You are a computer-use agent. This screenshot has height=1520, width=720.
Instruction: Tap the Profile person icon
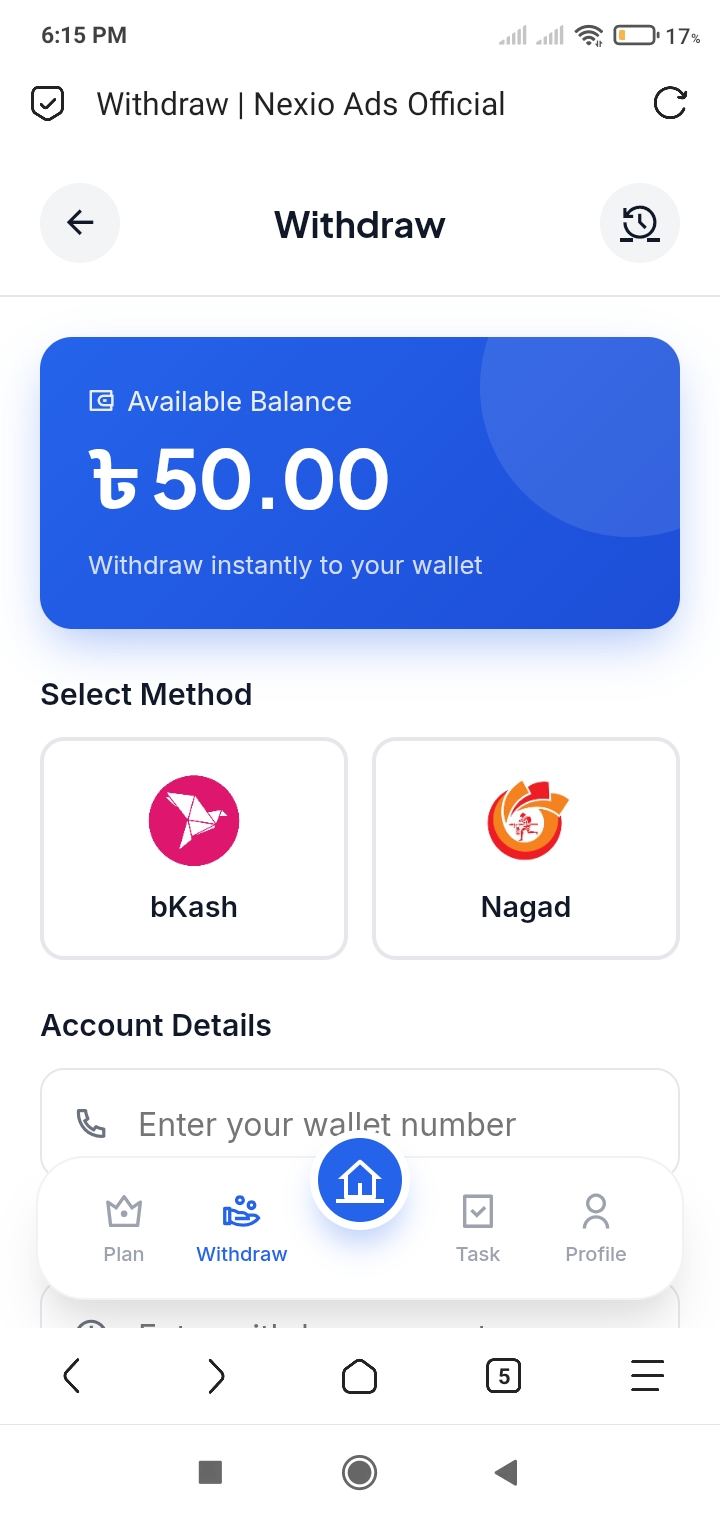594,1211
